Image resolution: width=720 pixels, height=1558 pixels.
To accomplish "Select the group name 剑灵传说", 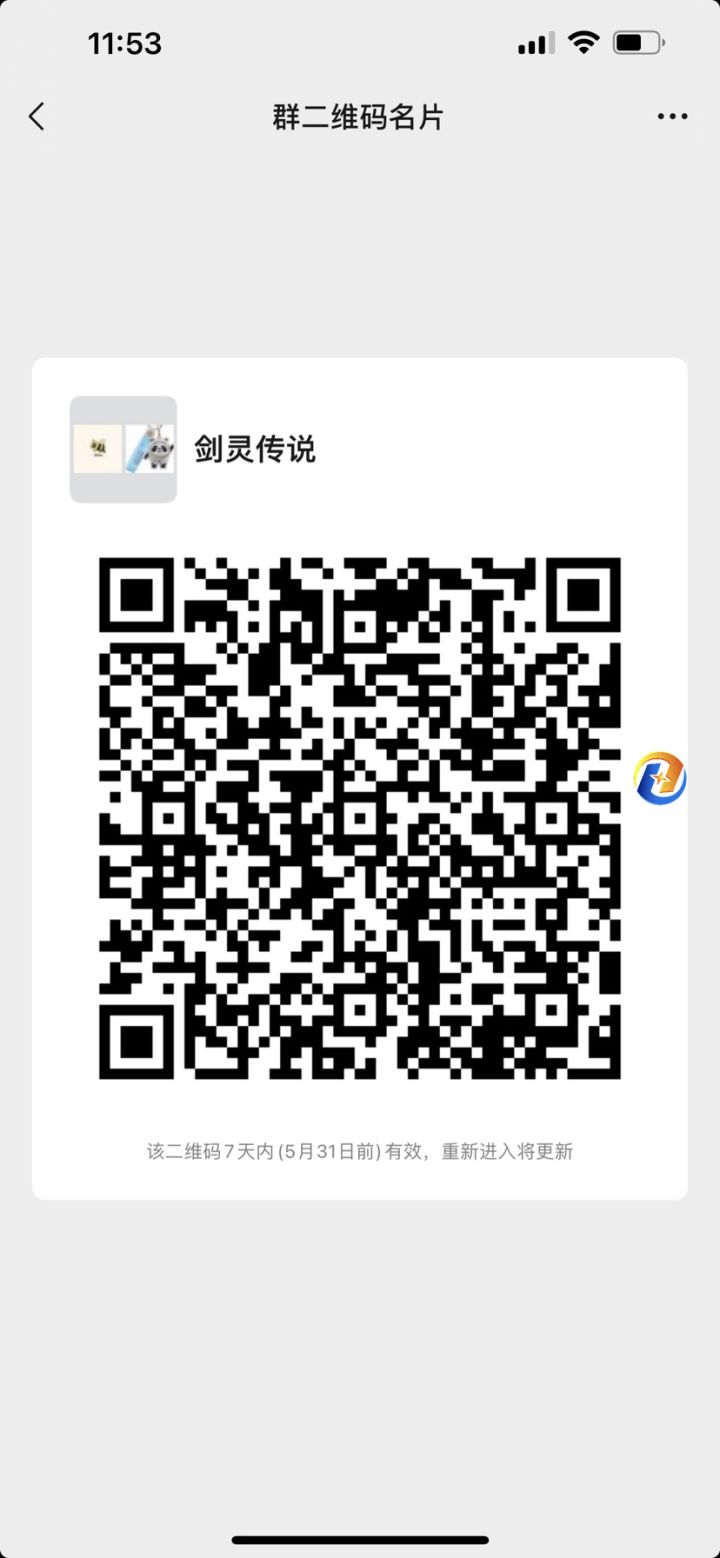I will [254, 450].
